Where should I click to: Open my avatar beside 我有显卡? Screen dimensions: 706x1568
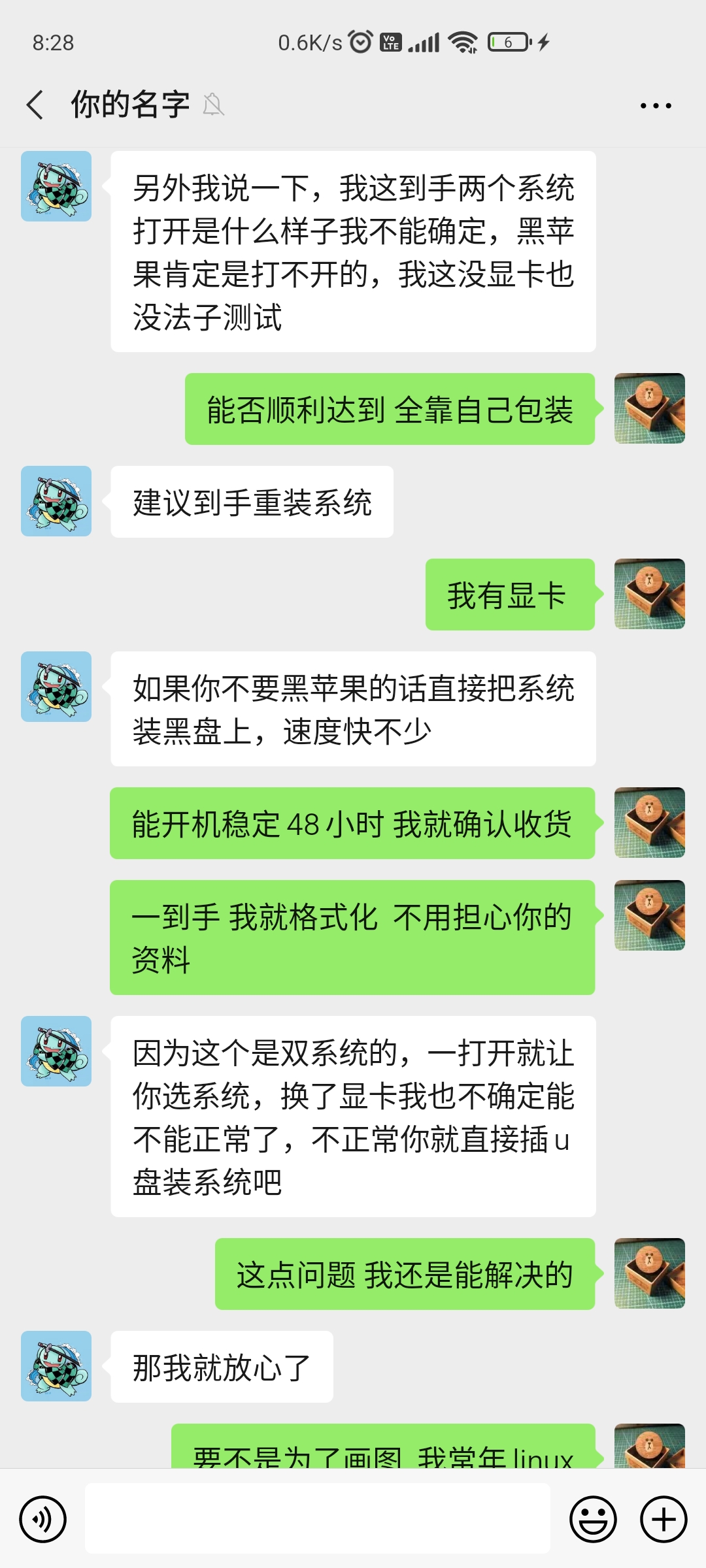(649, 594)
